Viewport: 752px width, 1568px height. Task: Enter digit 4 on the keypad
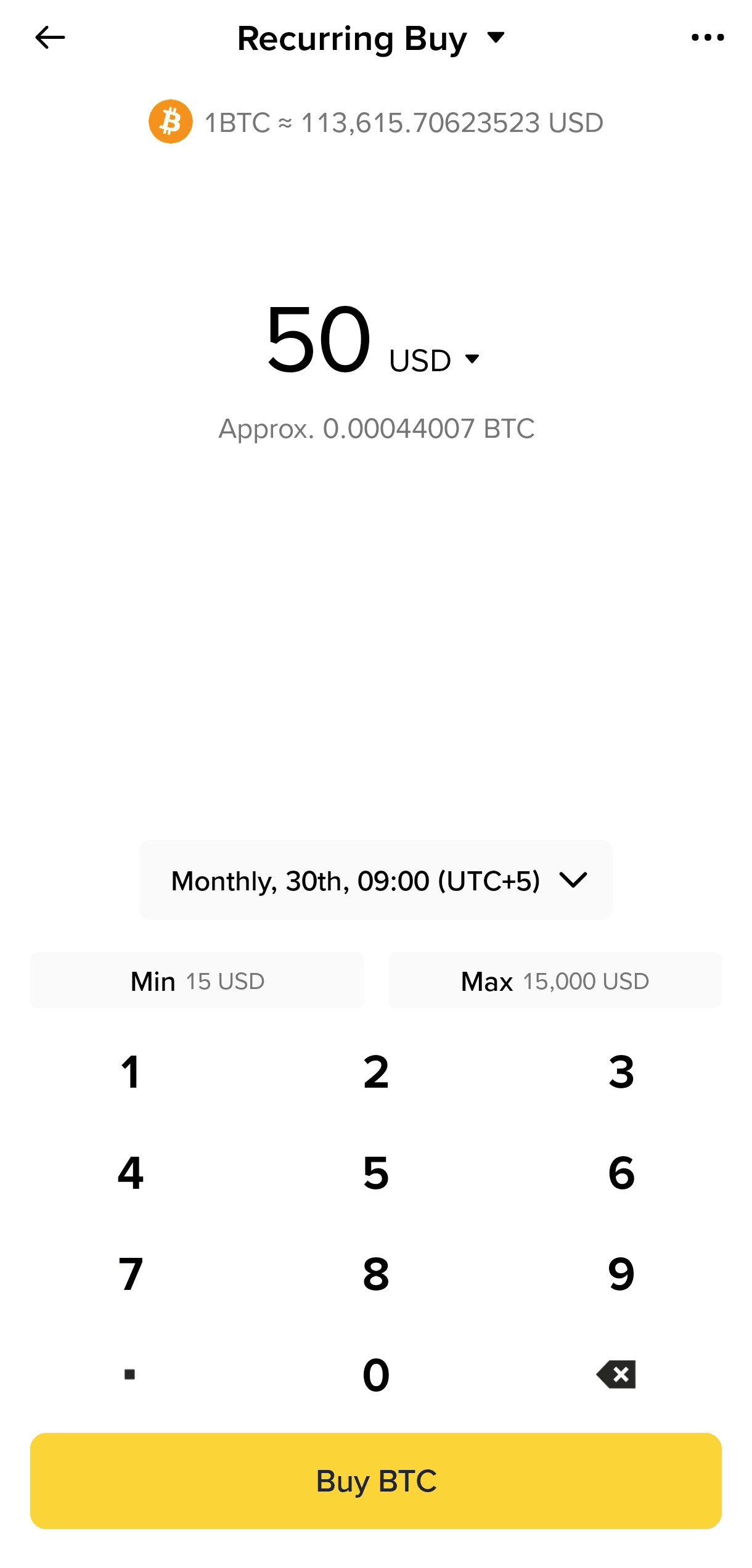coord(130,1173)
